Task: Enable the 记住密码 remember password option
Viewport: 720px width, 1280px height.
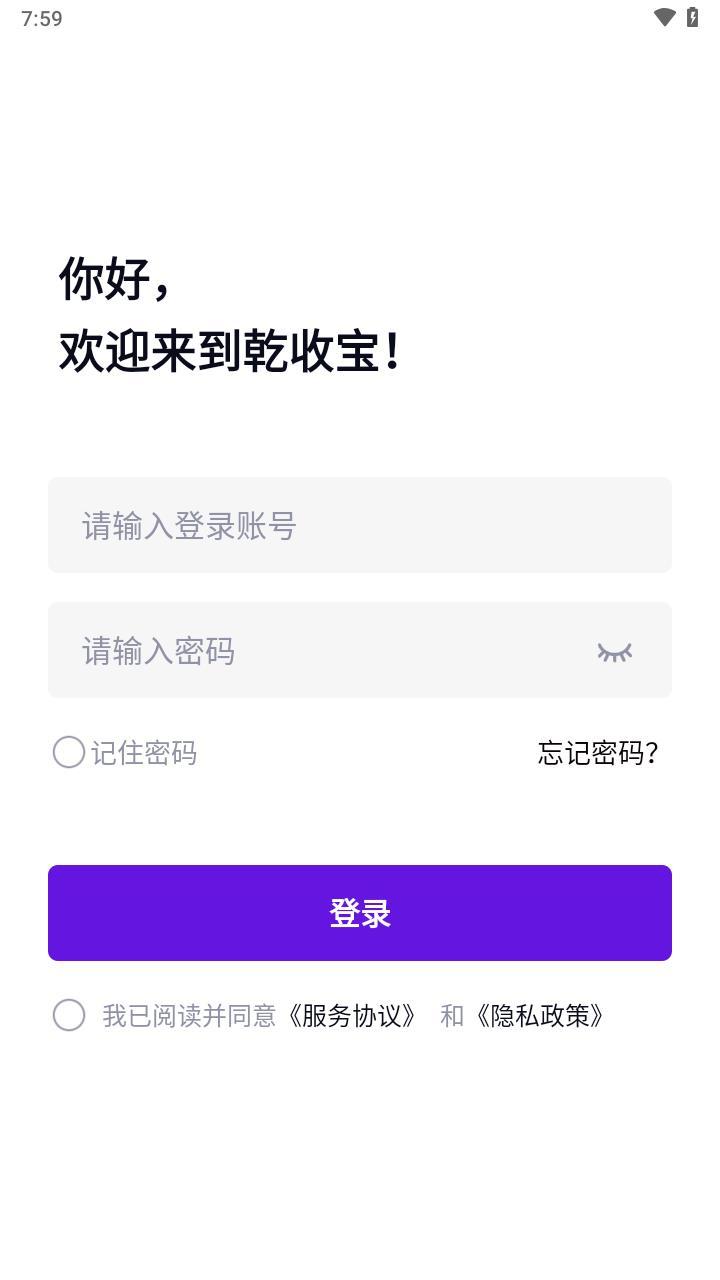Action: coord(69,753)
